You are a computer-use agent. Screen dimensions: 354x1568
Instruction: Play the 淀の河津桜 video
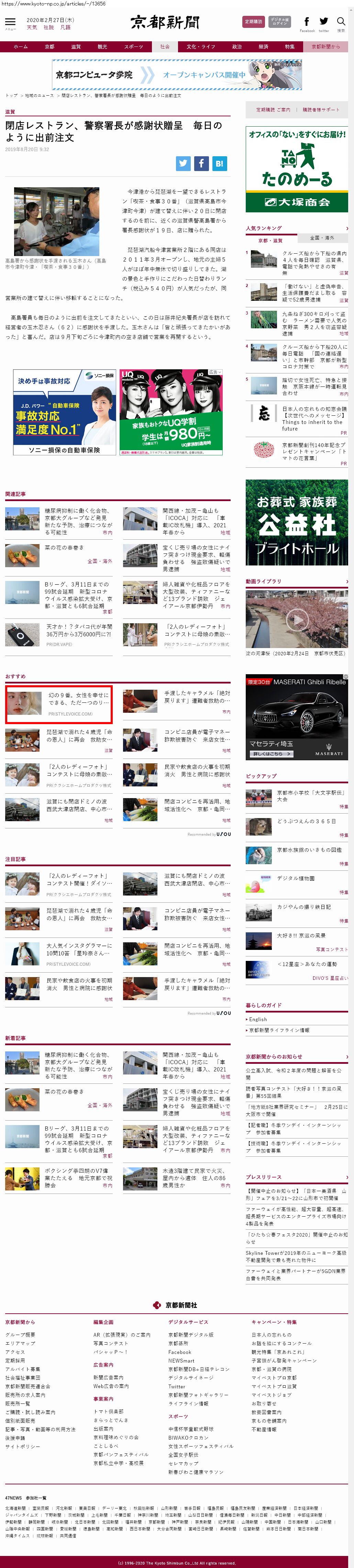(x=297, y=620)
